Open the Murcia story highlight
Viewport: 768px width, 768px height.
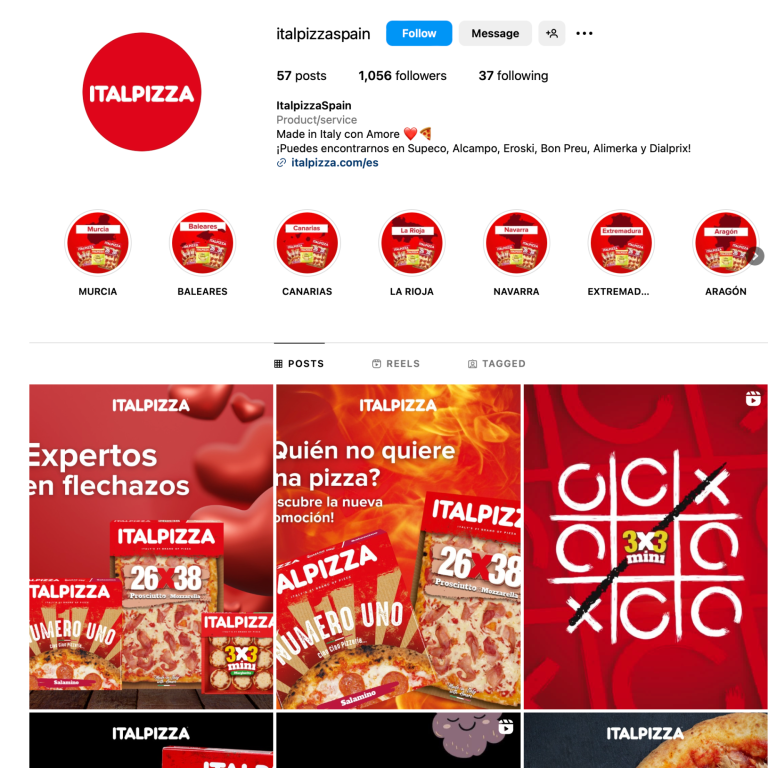tap(98, 243)
